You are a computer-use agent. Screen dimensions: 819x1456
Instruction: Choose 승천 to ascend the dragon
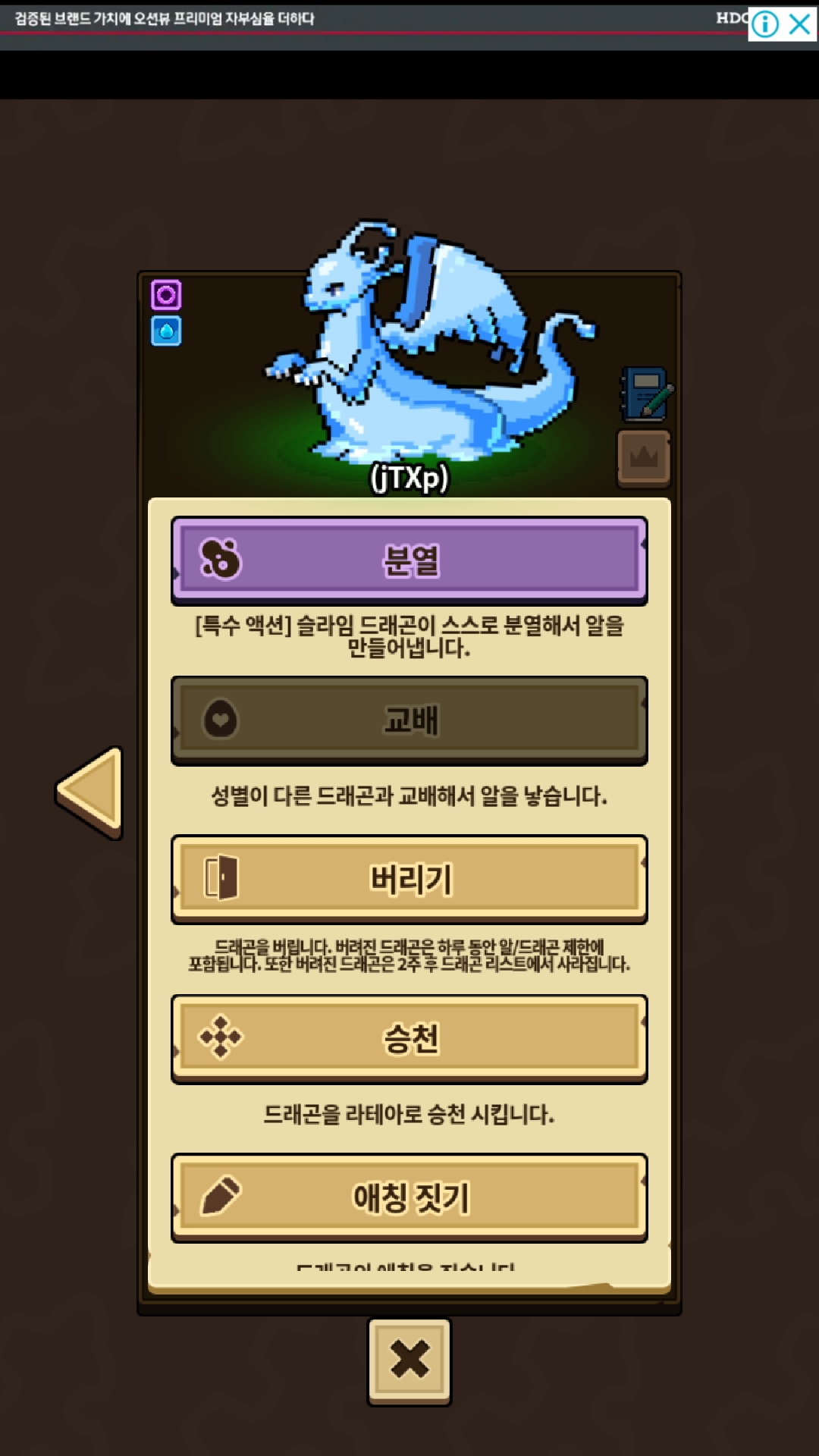click(x=409, y=1038)
